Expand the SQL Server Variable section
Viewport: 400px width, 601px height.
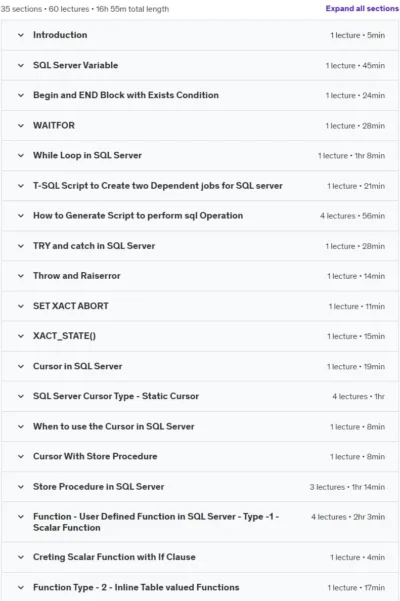pyautogui.click(x=200, y=65)
